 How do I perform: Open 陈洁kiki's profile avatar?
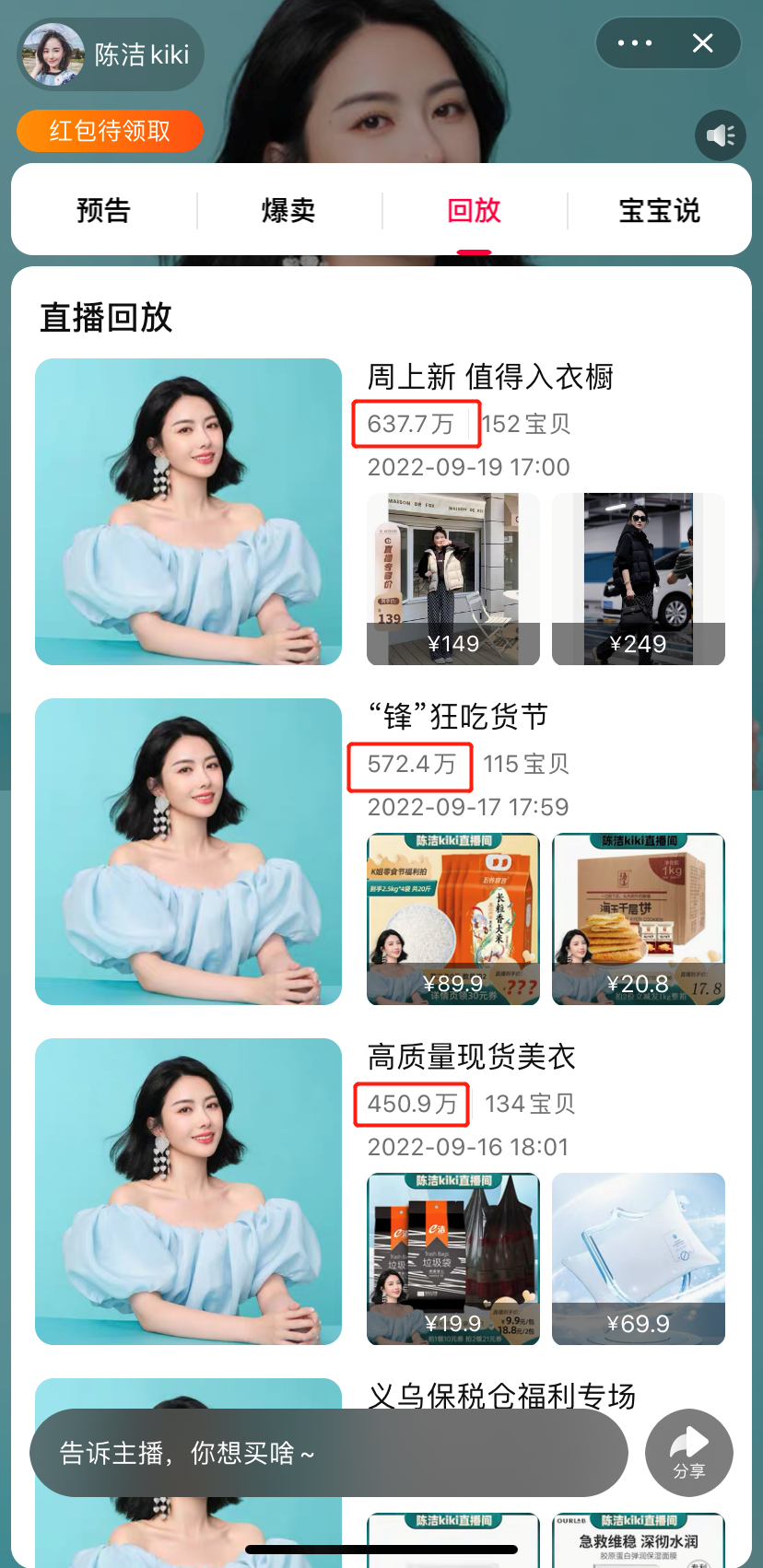click(x=53, y=55)
